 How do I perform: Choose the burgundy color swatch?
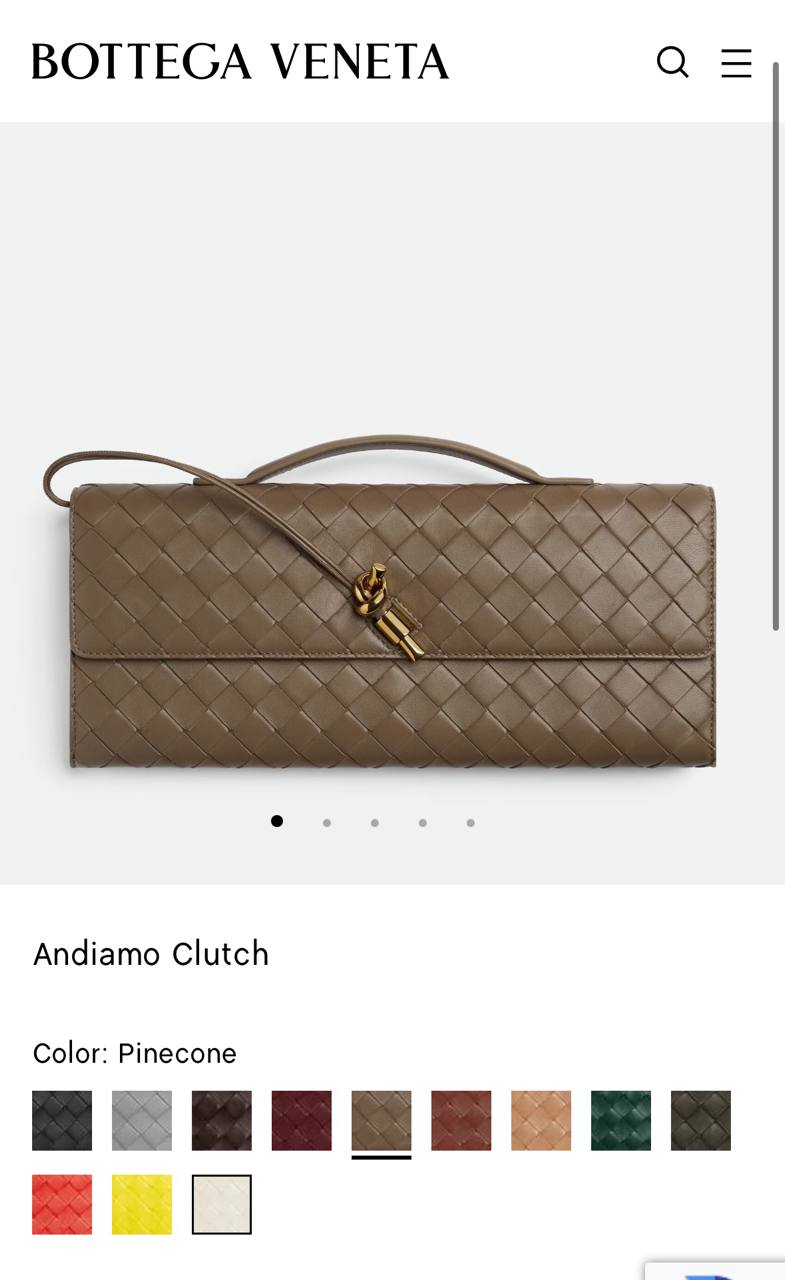coord(302,1120)
